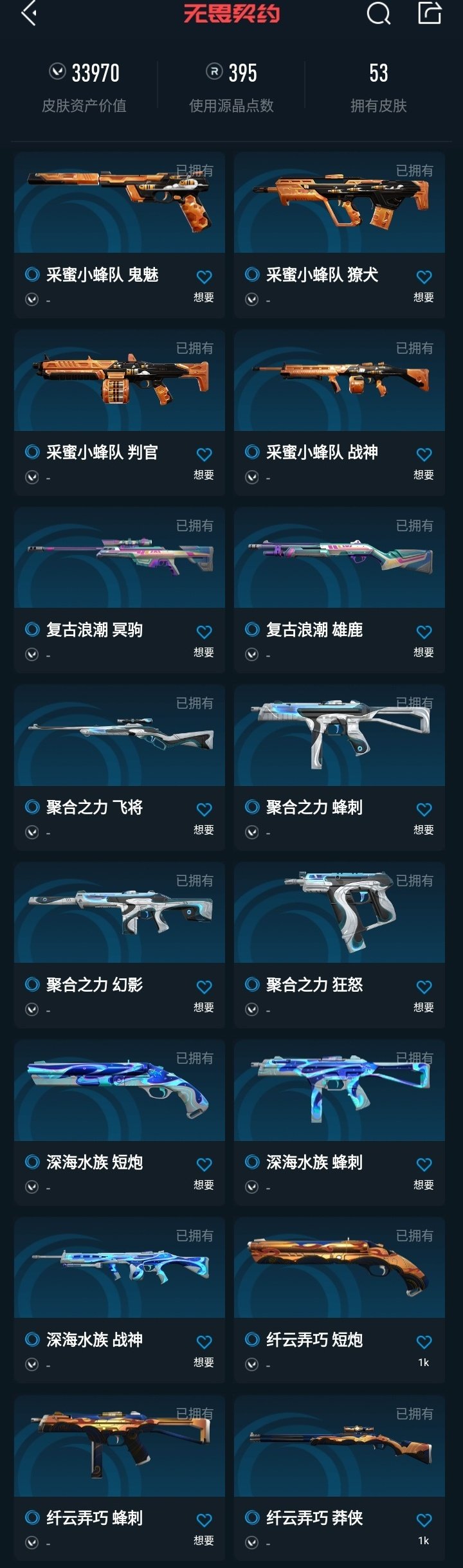463x1568 pixels.
Task: Open the 纤云弄巧 短炮 skin card
Action: 340,1268
